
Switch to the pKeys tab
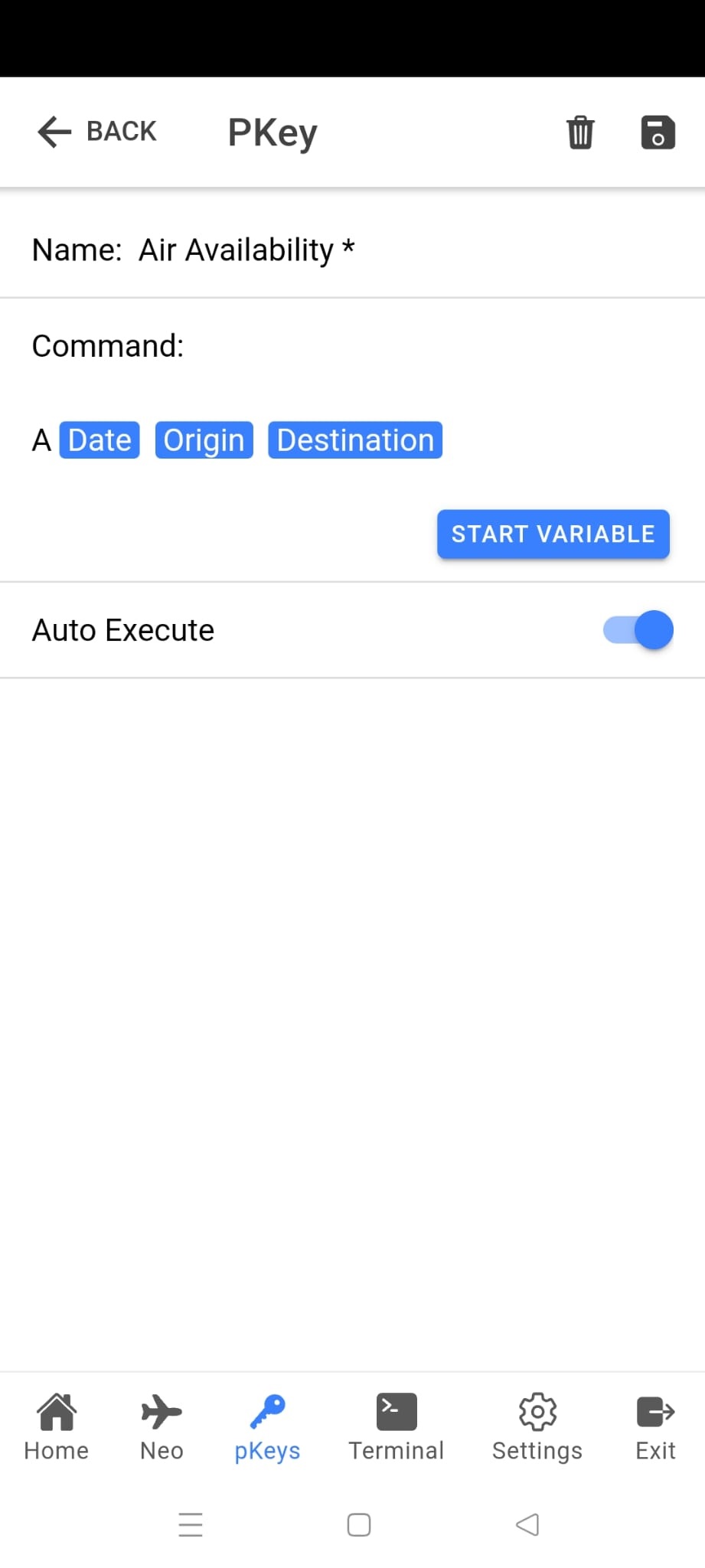pyautogui.click(x=267, y=1427)
